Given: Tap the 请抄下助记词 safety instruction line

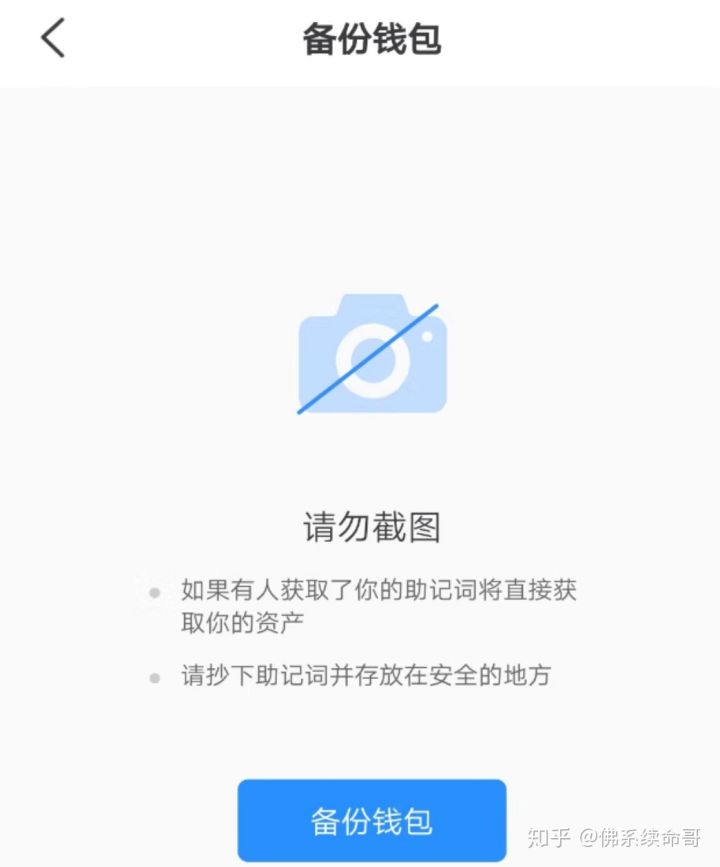Looking at the screenshot, I should click(x=365, y=676).
